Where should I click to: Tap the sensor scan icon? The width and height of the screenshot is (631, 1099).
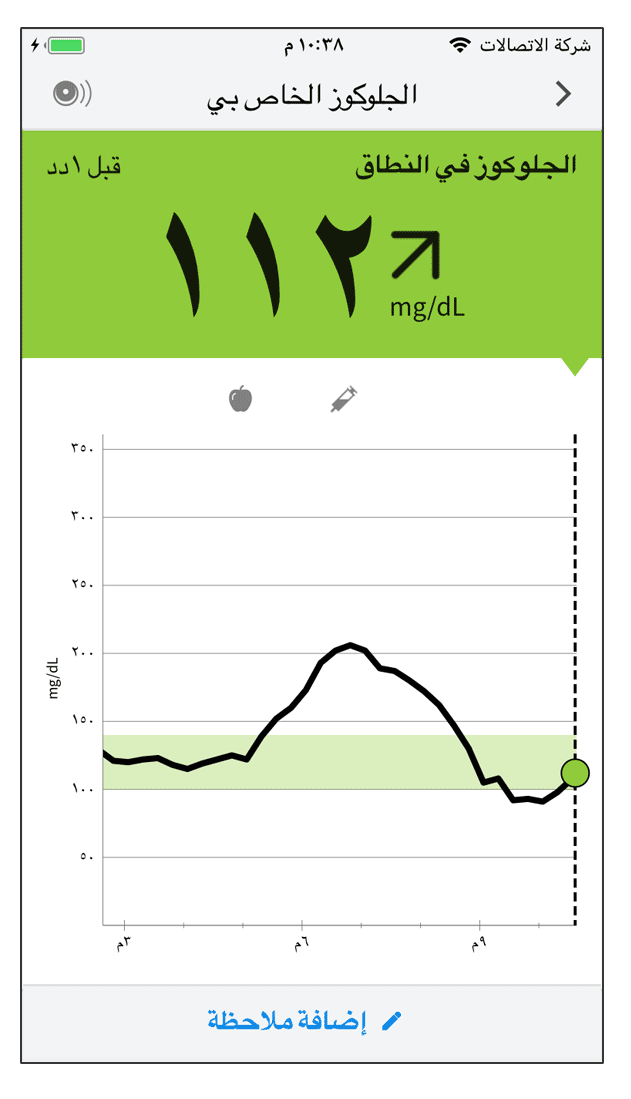click(x=72, y=95)
